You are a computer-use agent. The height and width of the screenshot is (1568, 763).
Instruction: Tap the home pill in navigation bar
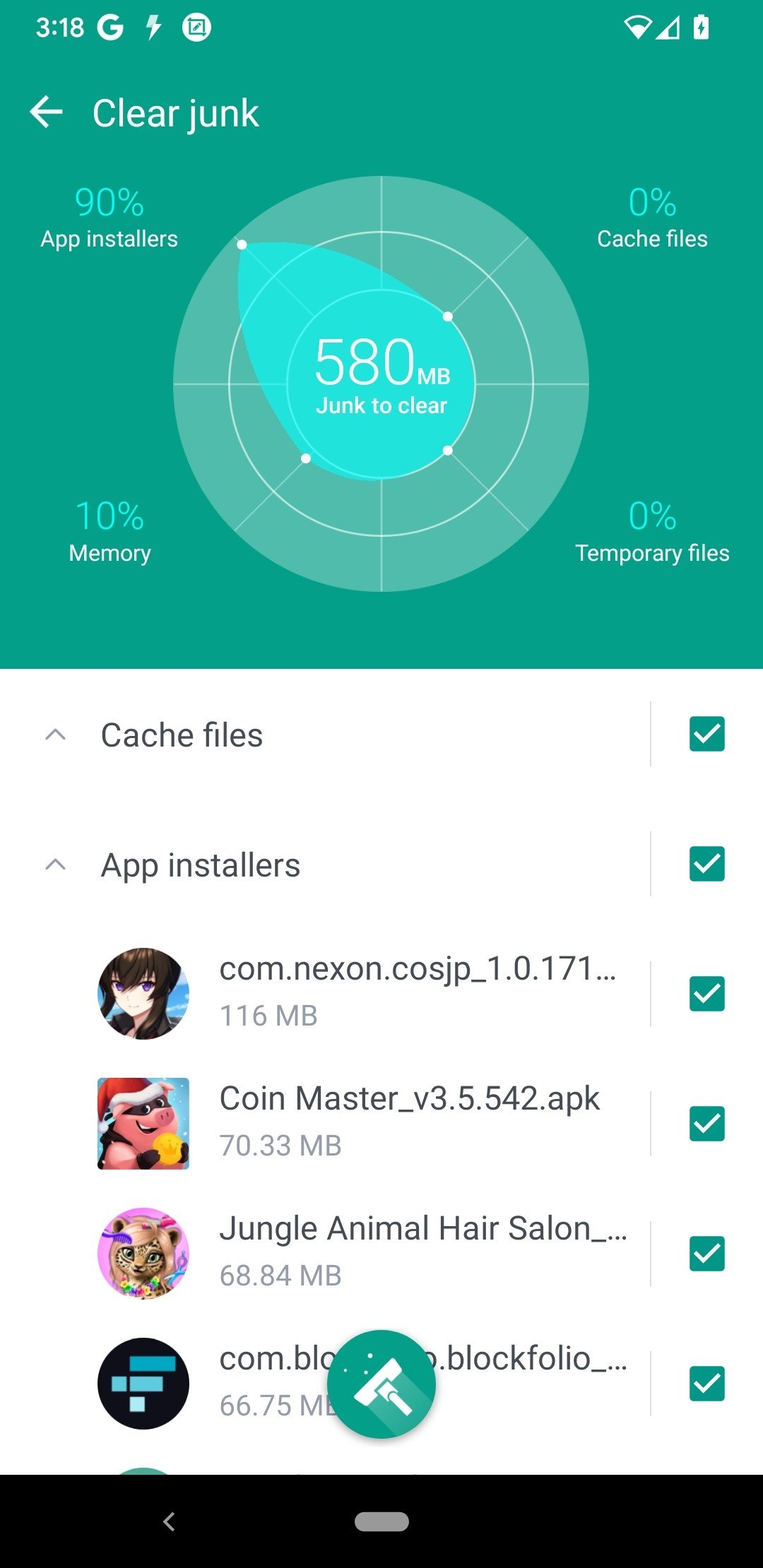click(381, 1521)
